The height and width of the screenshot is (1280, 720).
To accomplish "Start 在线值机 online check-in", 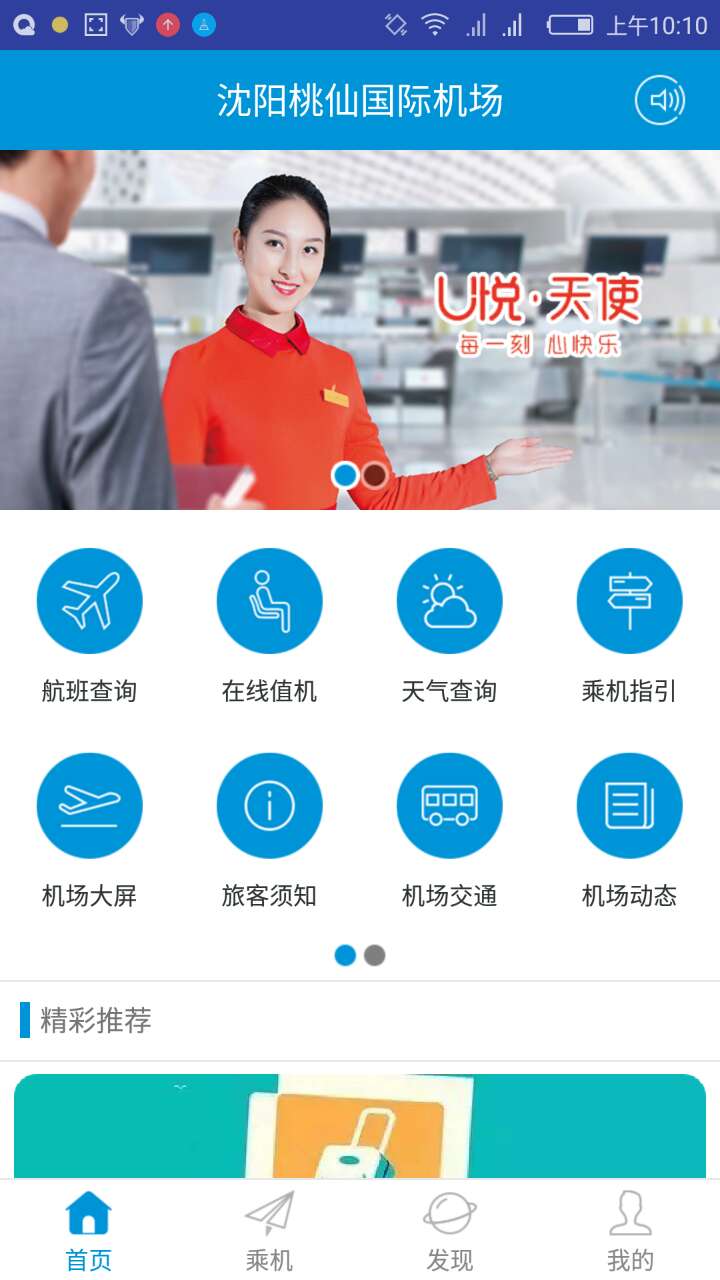I will [270, 602].
